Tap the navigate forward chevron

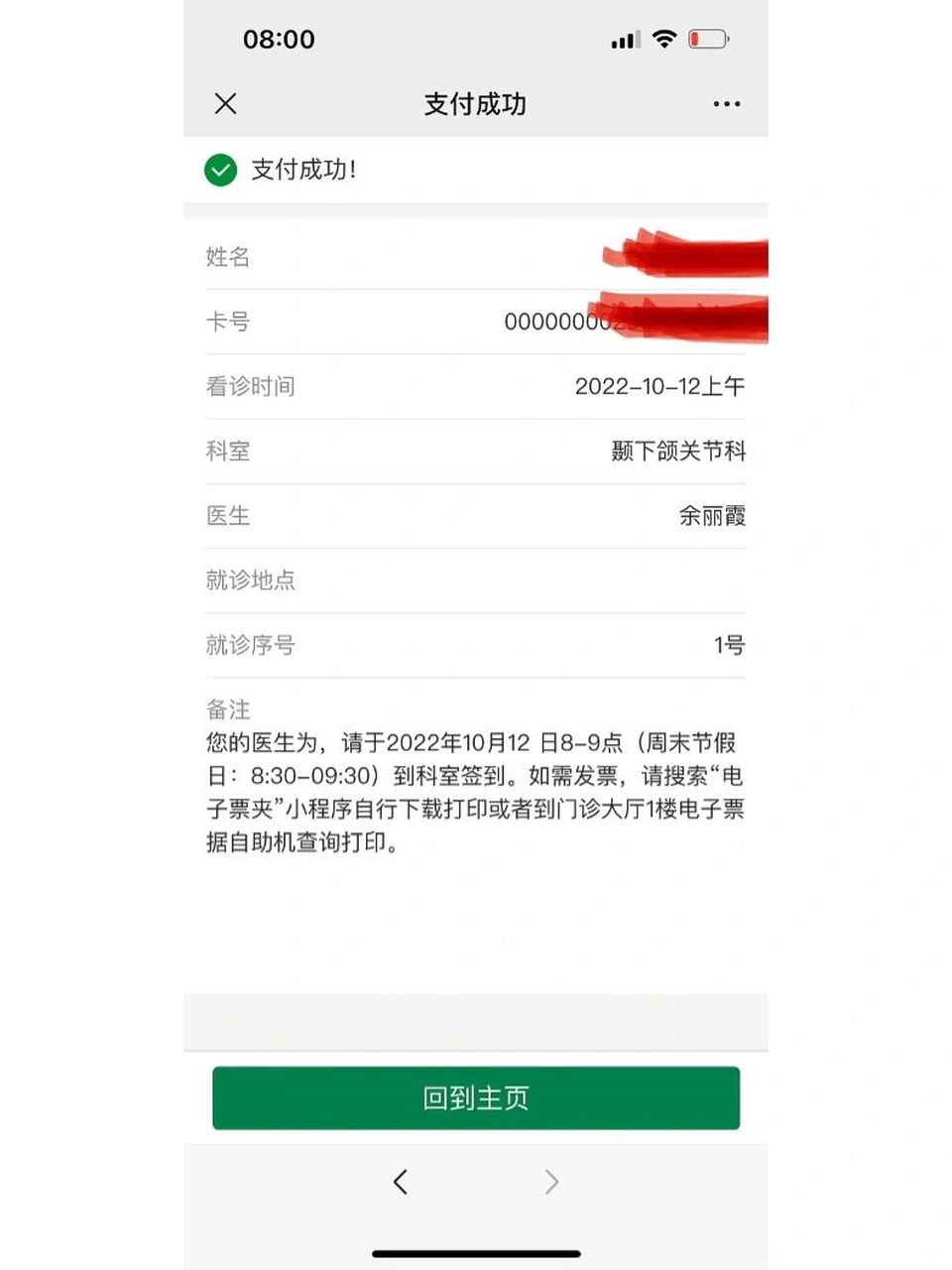point(551,1182)
